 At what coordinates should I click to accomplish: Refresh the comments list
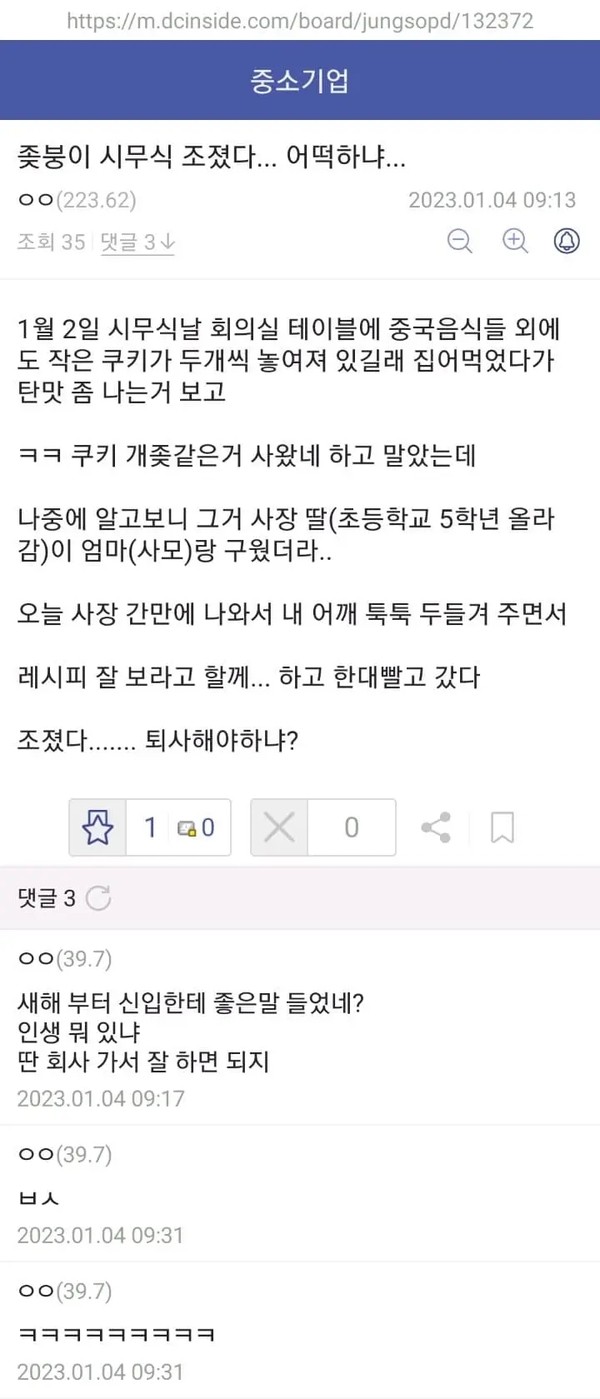[x=98, y=898]
